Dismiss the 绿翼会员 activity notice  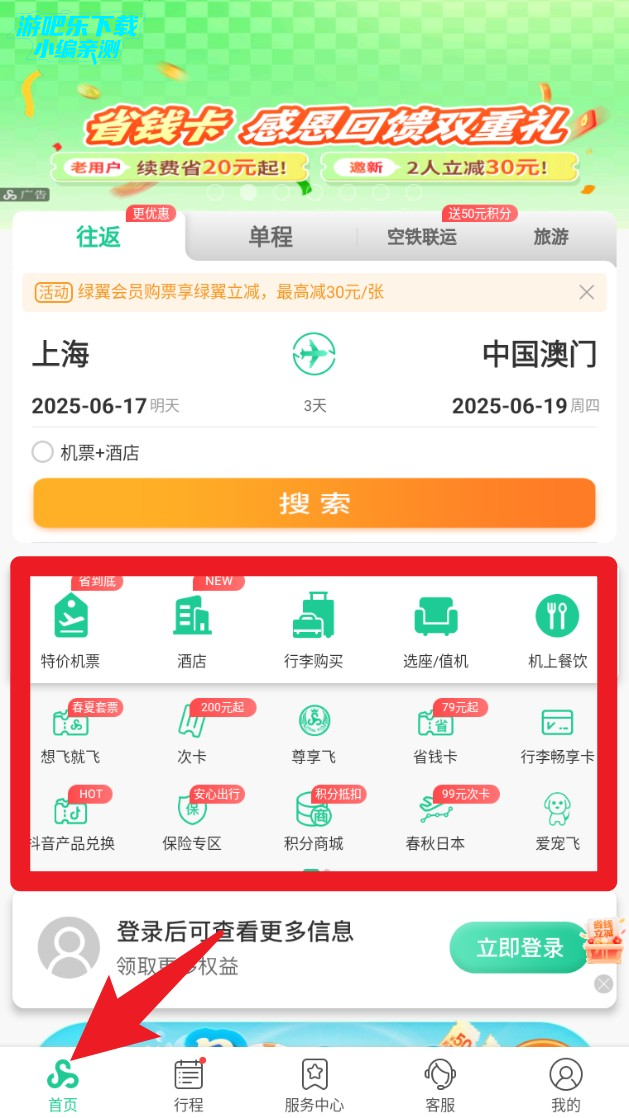[587, 292]
